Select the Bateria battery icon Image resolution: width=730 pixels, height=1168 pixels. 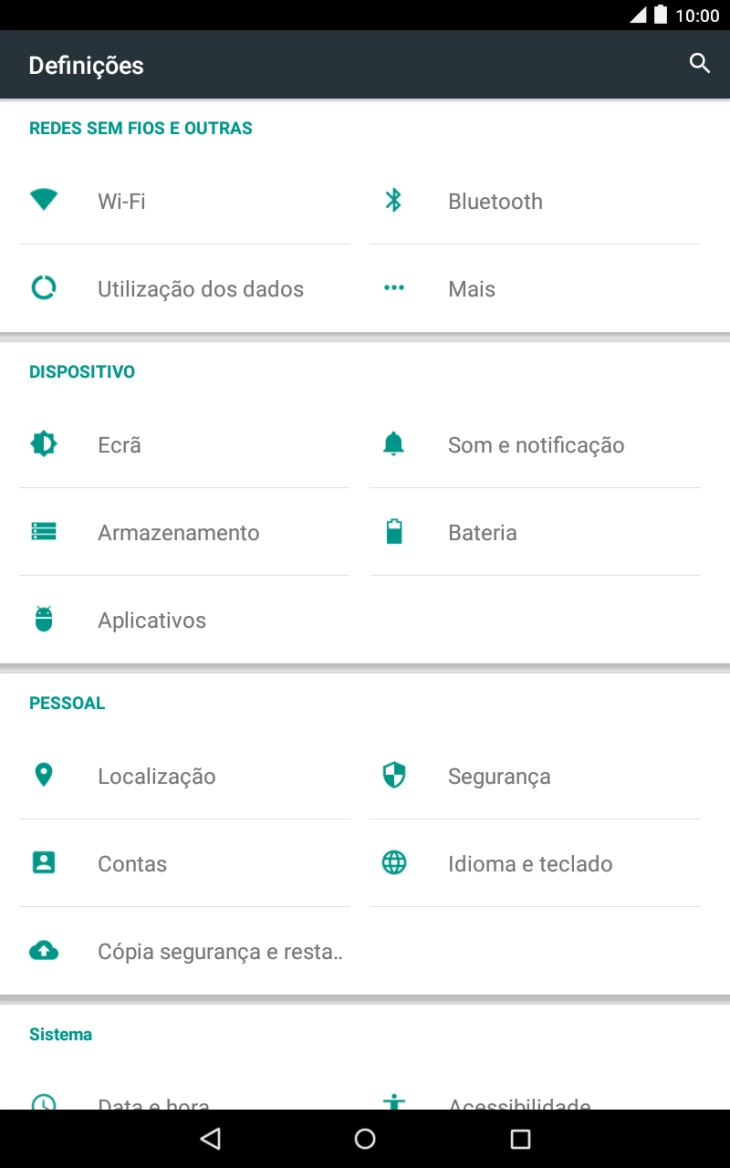click(394, 532)
